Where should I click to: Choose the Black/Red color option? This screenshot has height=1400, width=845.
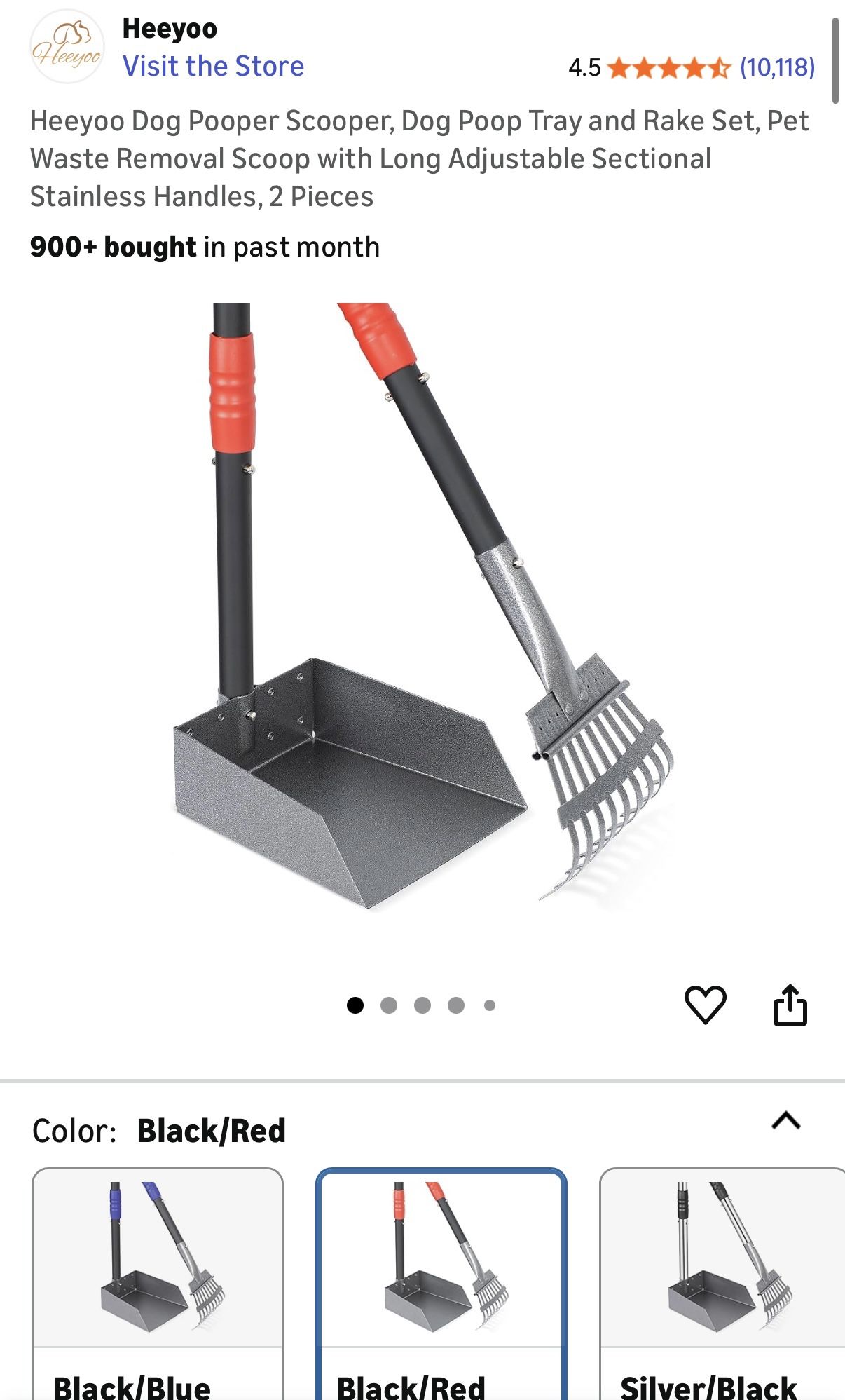[x=441, y=1283]
